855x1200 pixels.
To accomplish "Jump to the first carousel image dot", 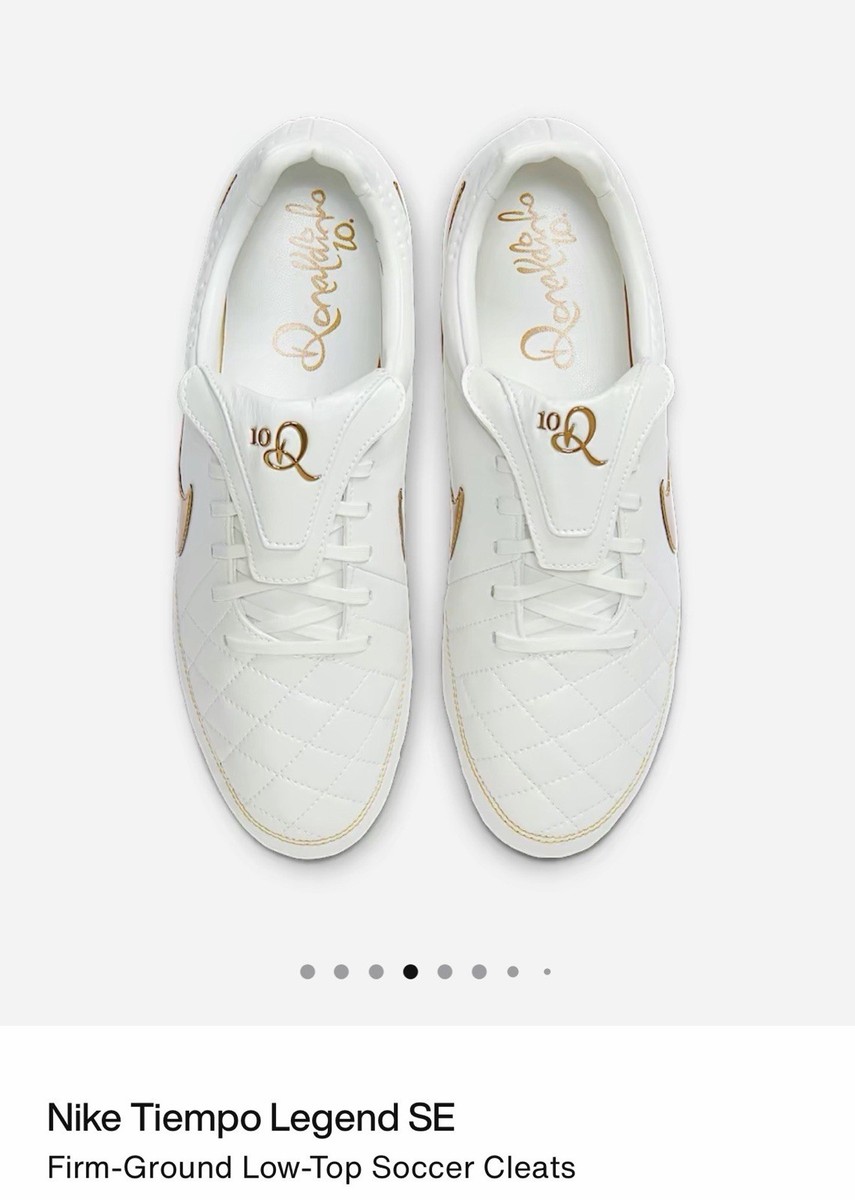I will 307,971.
